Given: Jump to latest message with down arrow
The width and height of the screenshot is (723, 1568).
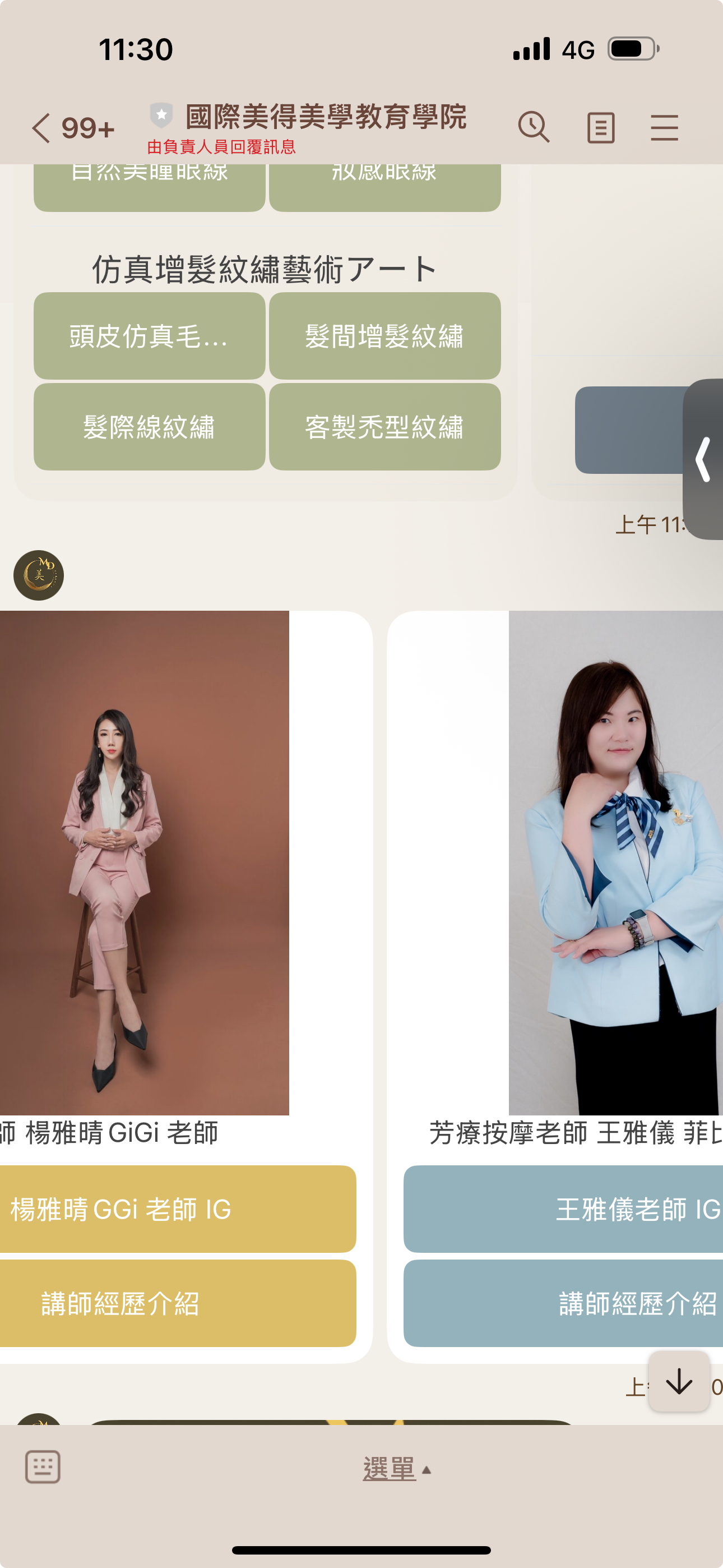Looking at the screenshot, I should [679, 1381].
